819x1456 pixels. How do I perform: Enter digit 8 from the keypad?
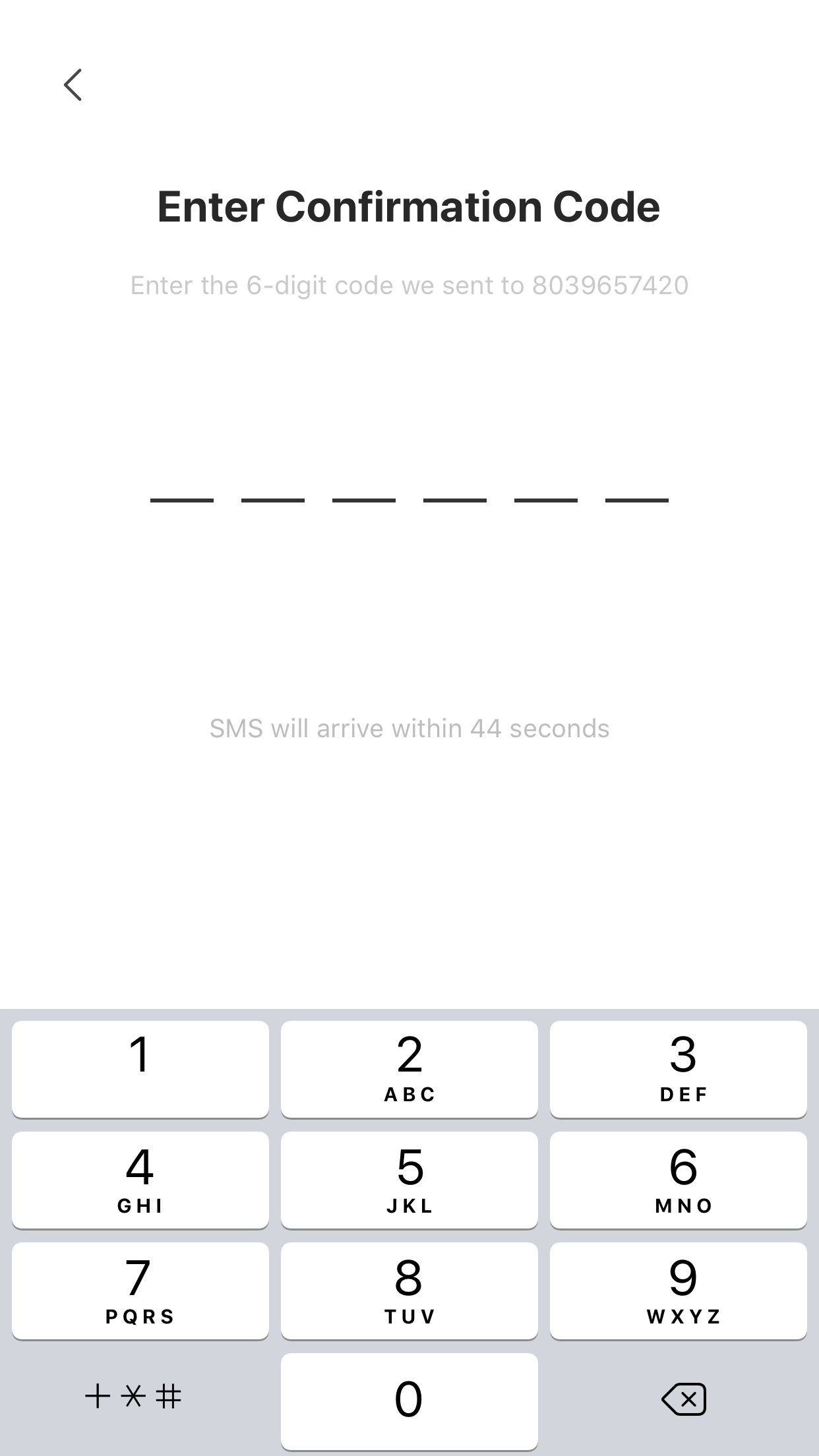pyautogui.click(x=409, y=1290)
